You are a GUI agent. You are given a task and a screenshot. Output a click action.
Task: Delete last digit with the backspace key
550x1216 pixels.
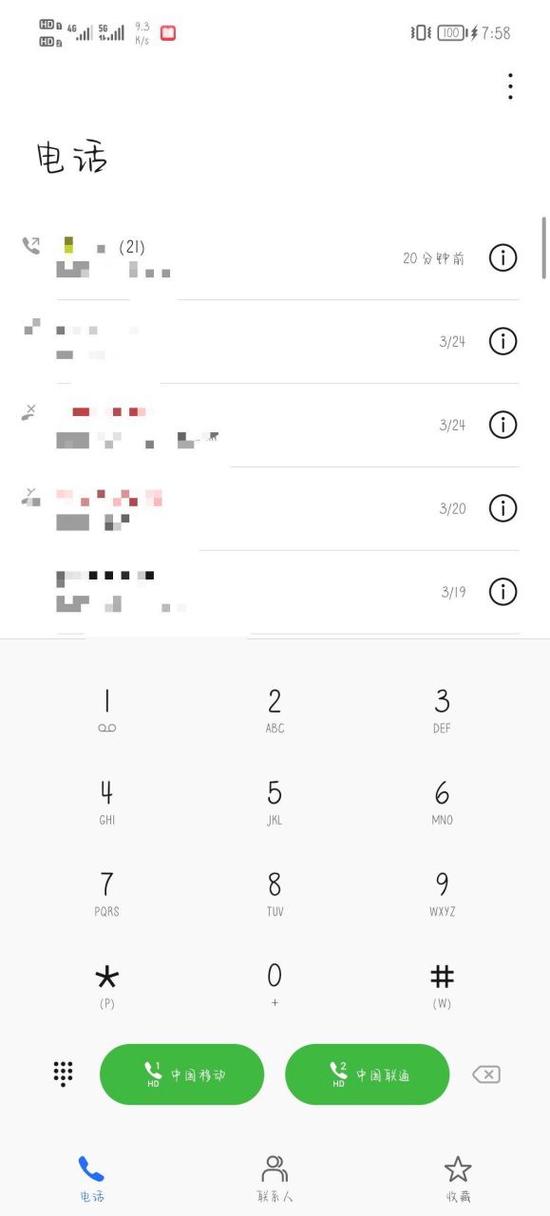click(x=486, y=1074)
